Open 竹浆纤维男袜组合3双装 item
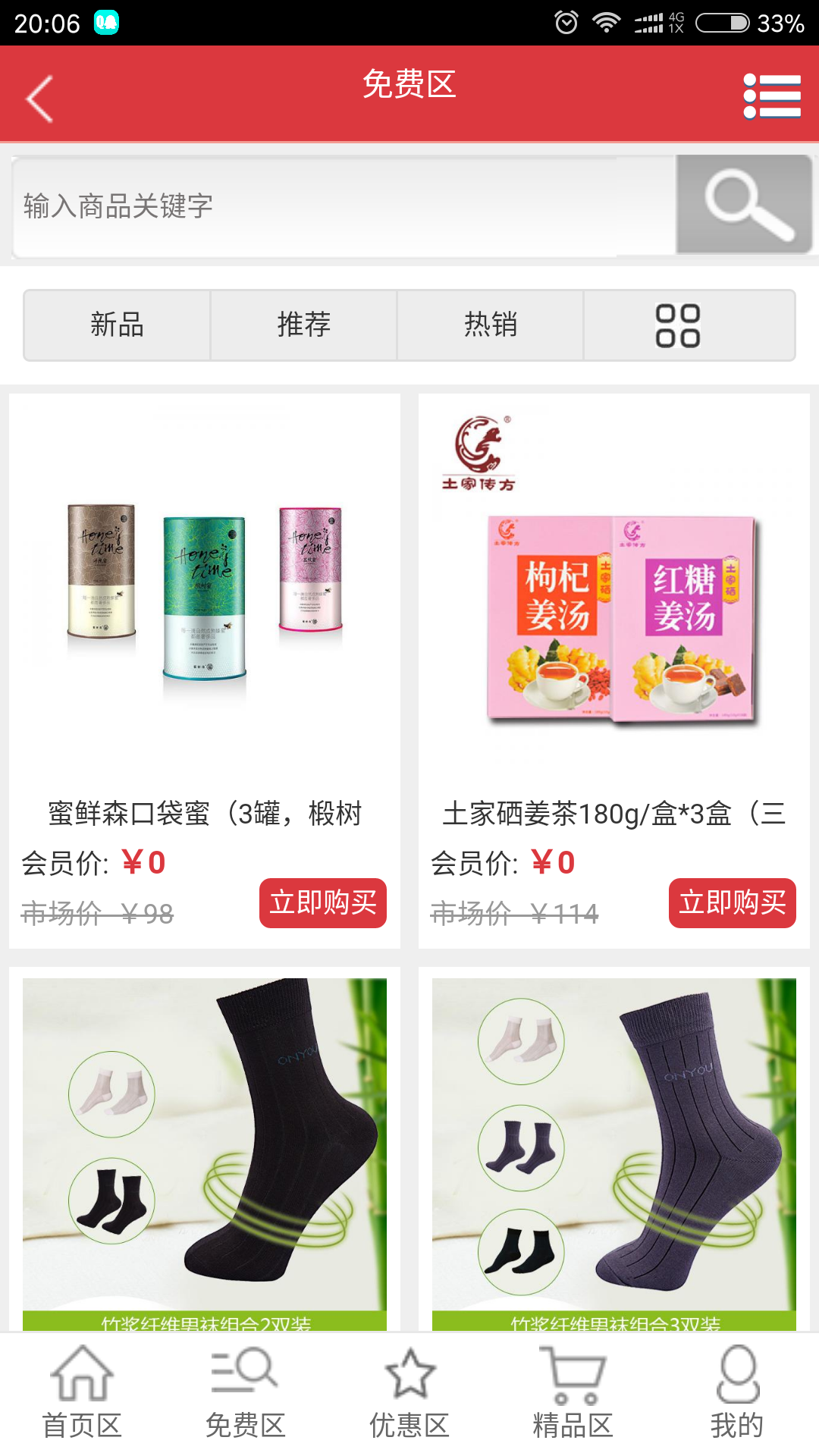 (x=614, y=1153)
